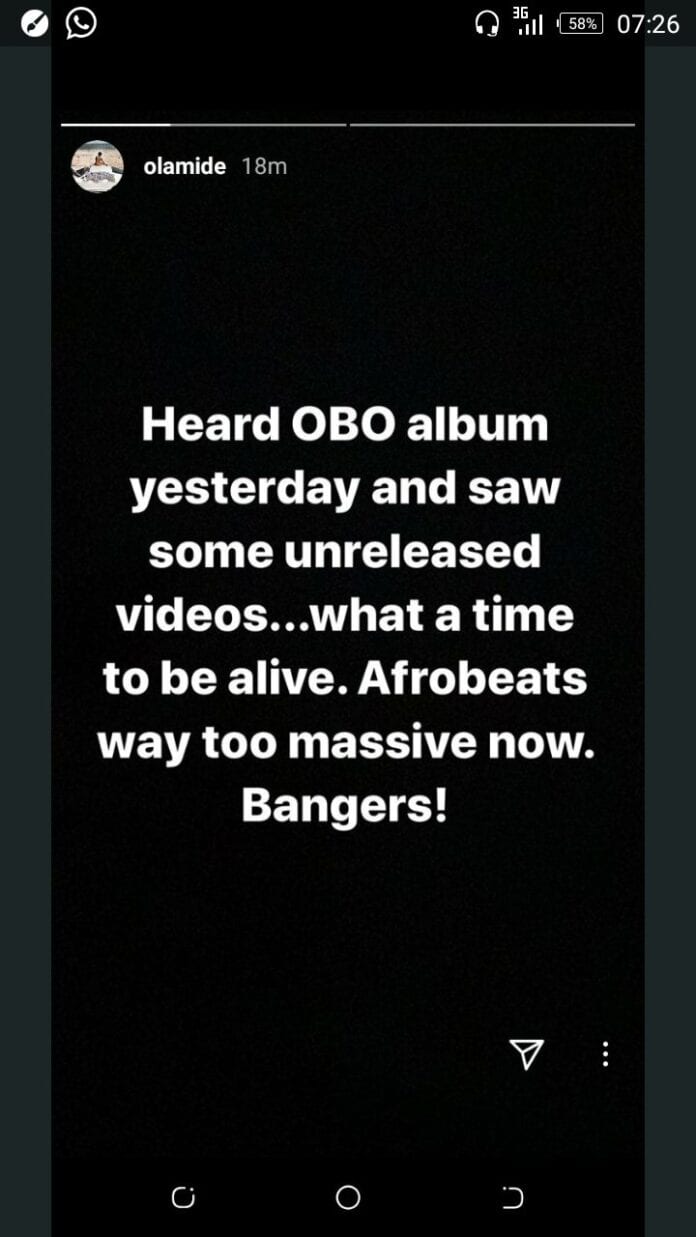Open the story's three-dot options menu
This screenshot has height=1237, width=696.
(x=605, y=1053)
